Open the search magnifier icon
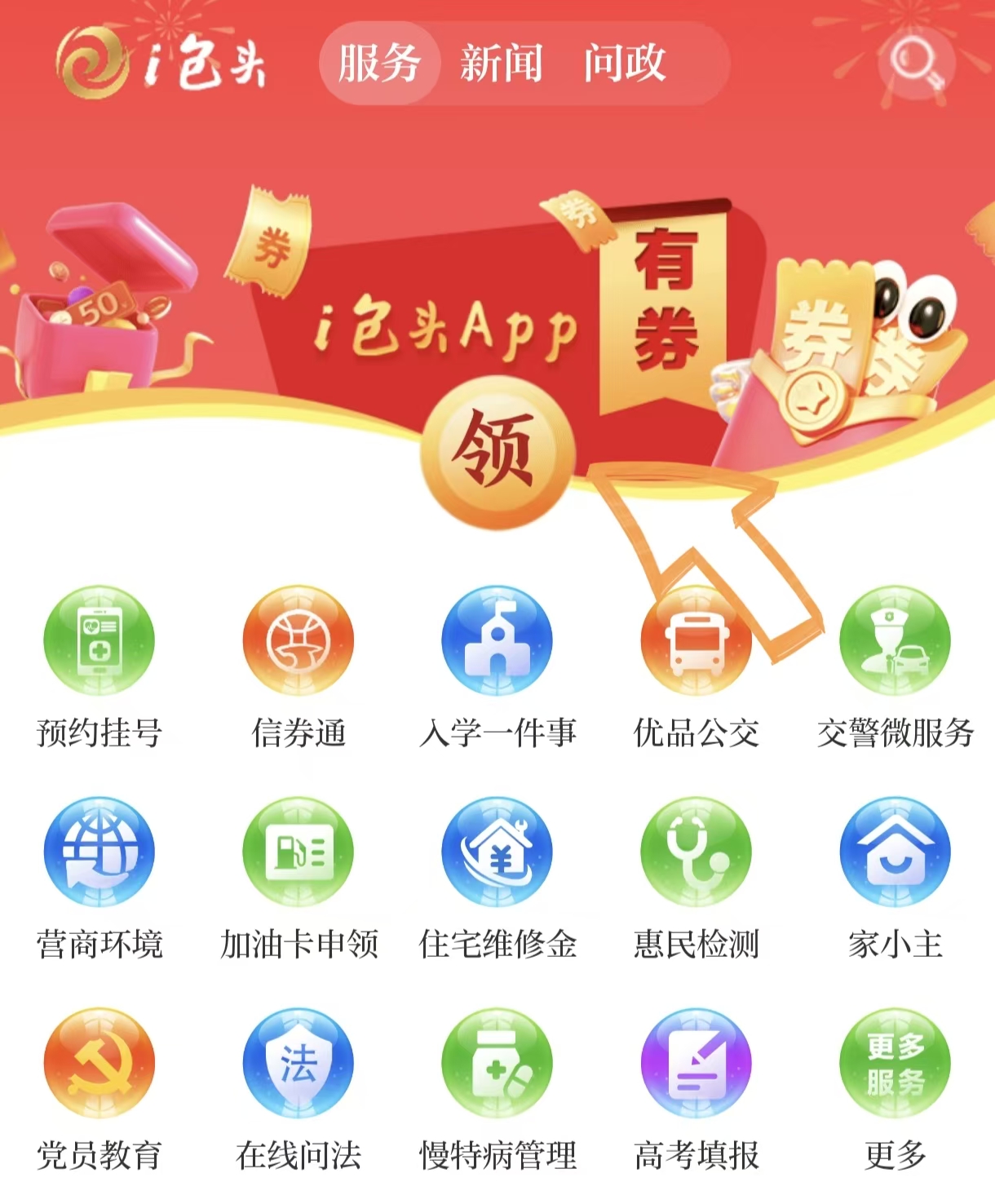Viewport: 995px width, 1204px height. (x=915, y=64)
